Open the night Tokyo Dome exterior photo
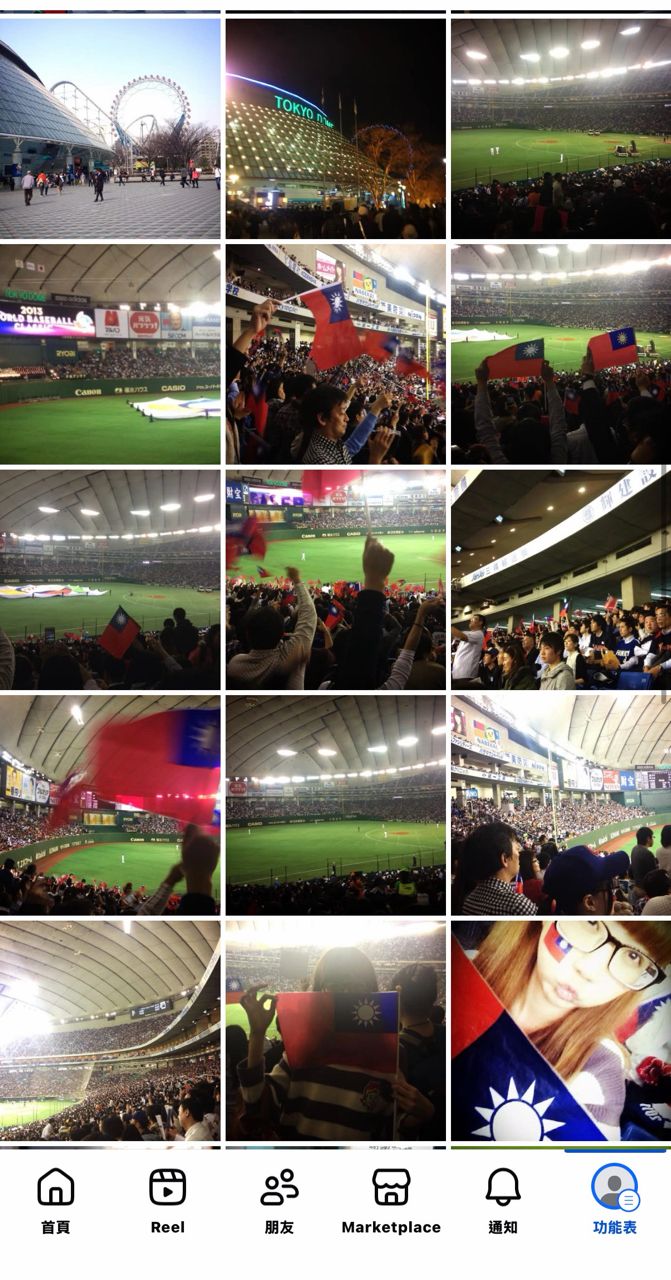The height and width of the screenshot is (1280, 671). pos(335,128)
